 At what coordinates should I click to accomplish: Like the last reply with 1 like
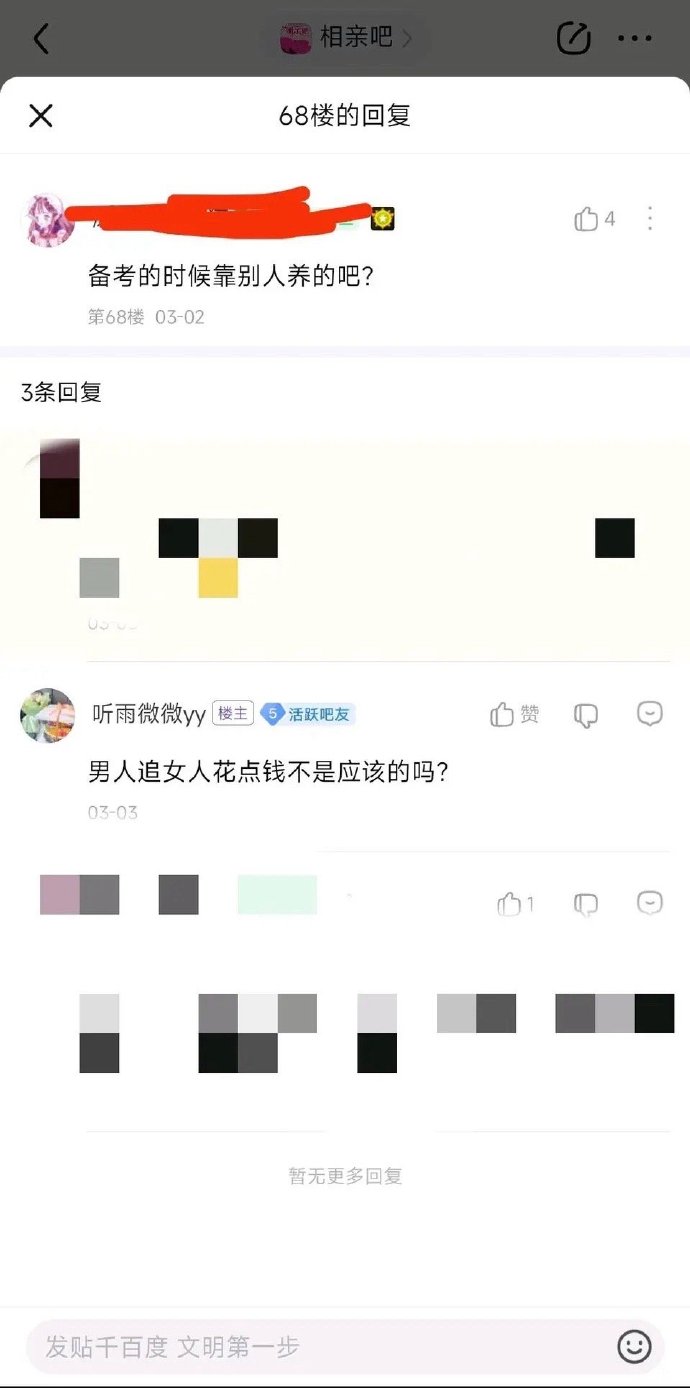point(514,904)
